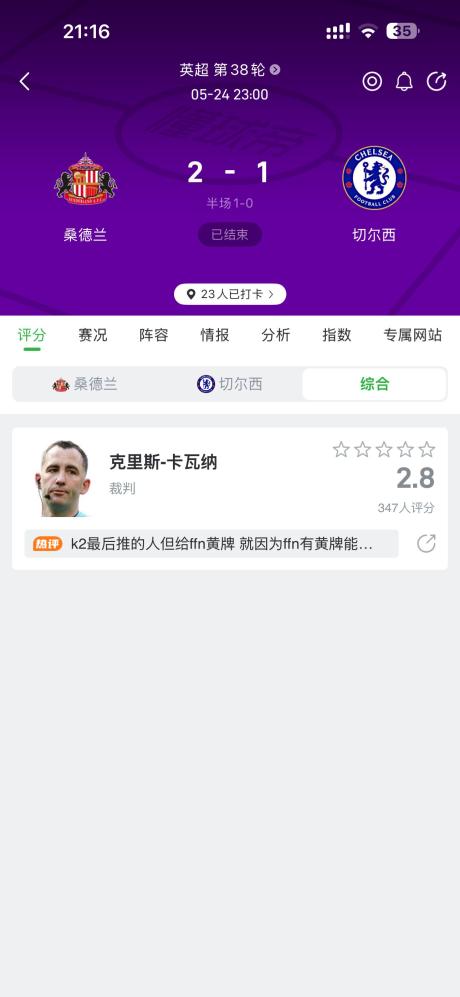Tap the share icon in the header
460x997 pixels.
tap(436, 81)
